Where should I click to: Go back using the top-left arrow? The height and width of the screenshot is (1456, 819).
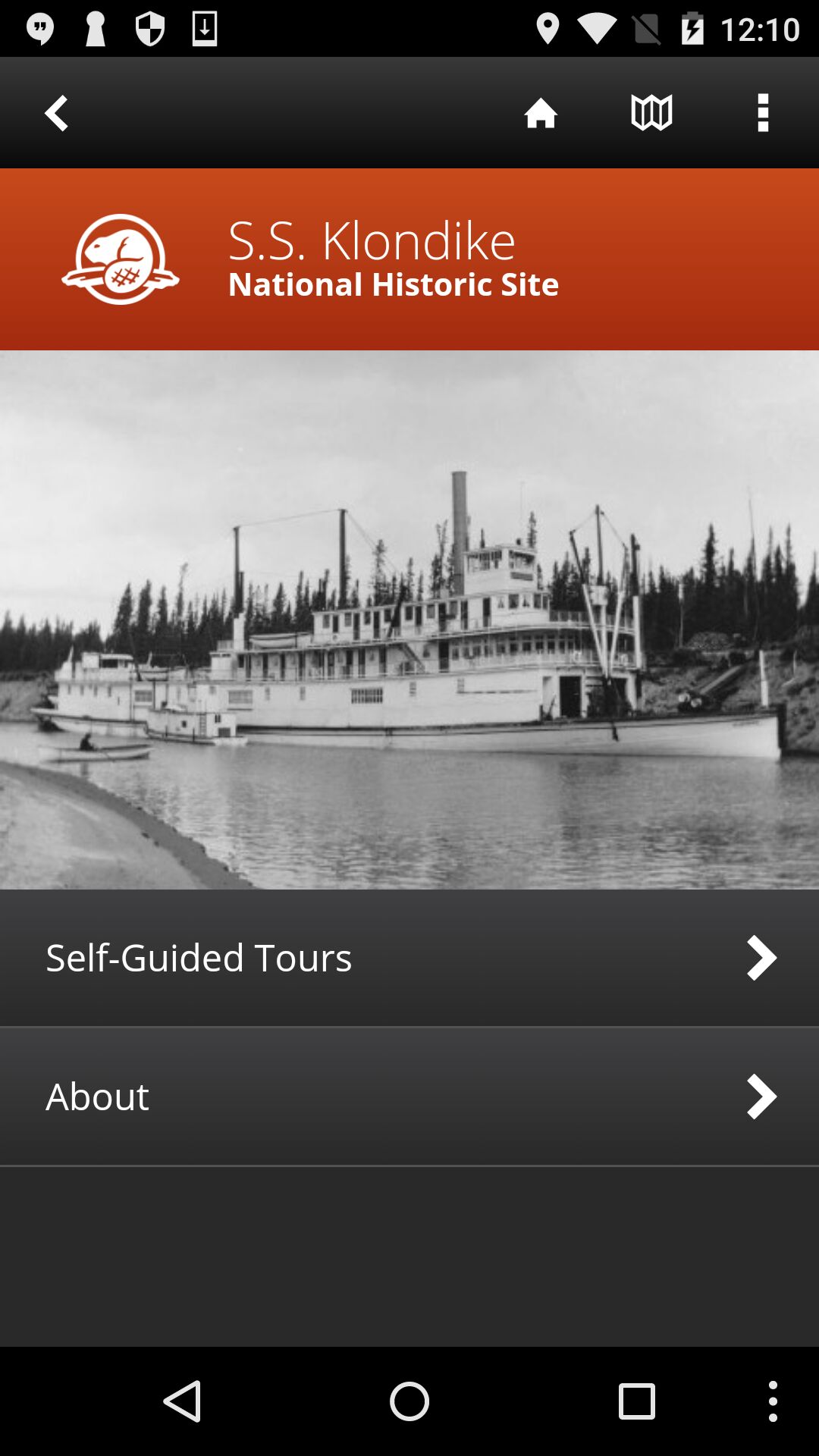pyautogui.click(x=56, y=113)
